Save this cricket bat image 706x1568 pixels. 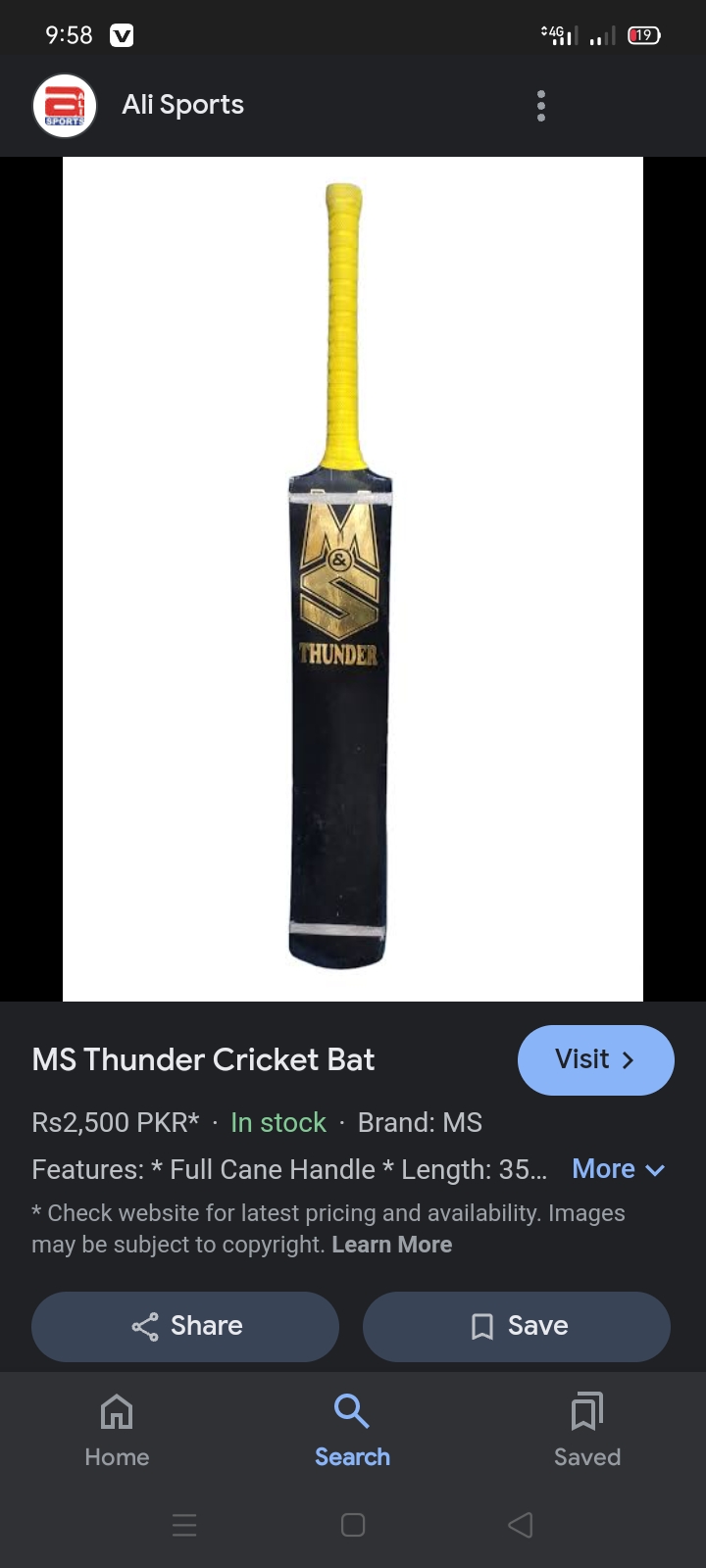tap(517, 1326)
